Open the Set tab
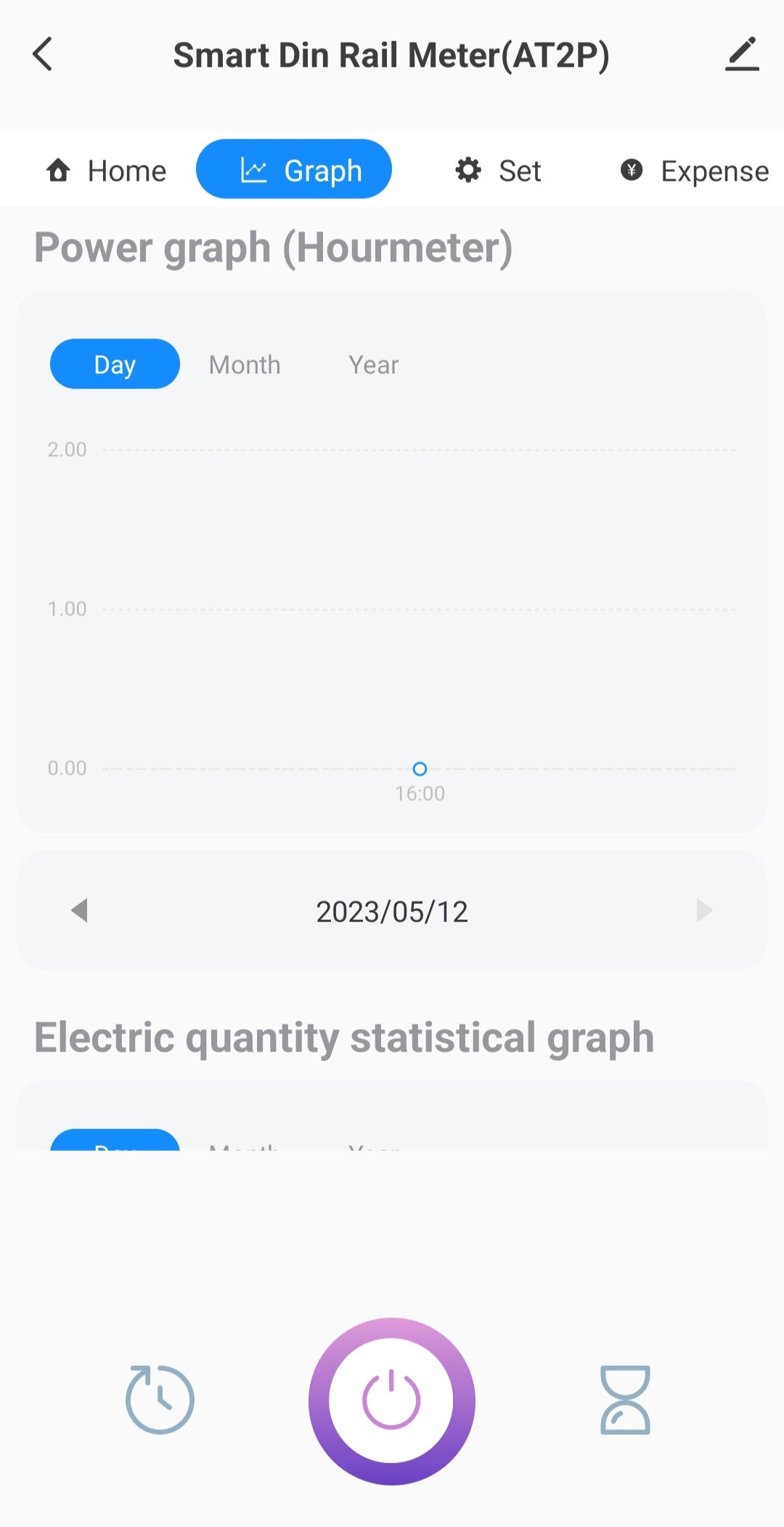This screenshot has width=784, height=1527. click(x=498, y=171)
